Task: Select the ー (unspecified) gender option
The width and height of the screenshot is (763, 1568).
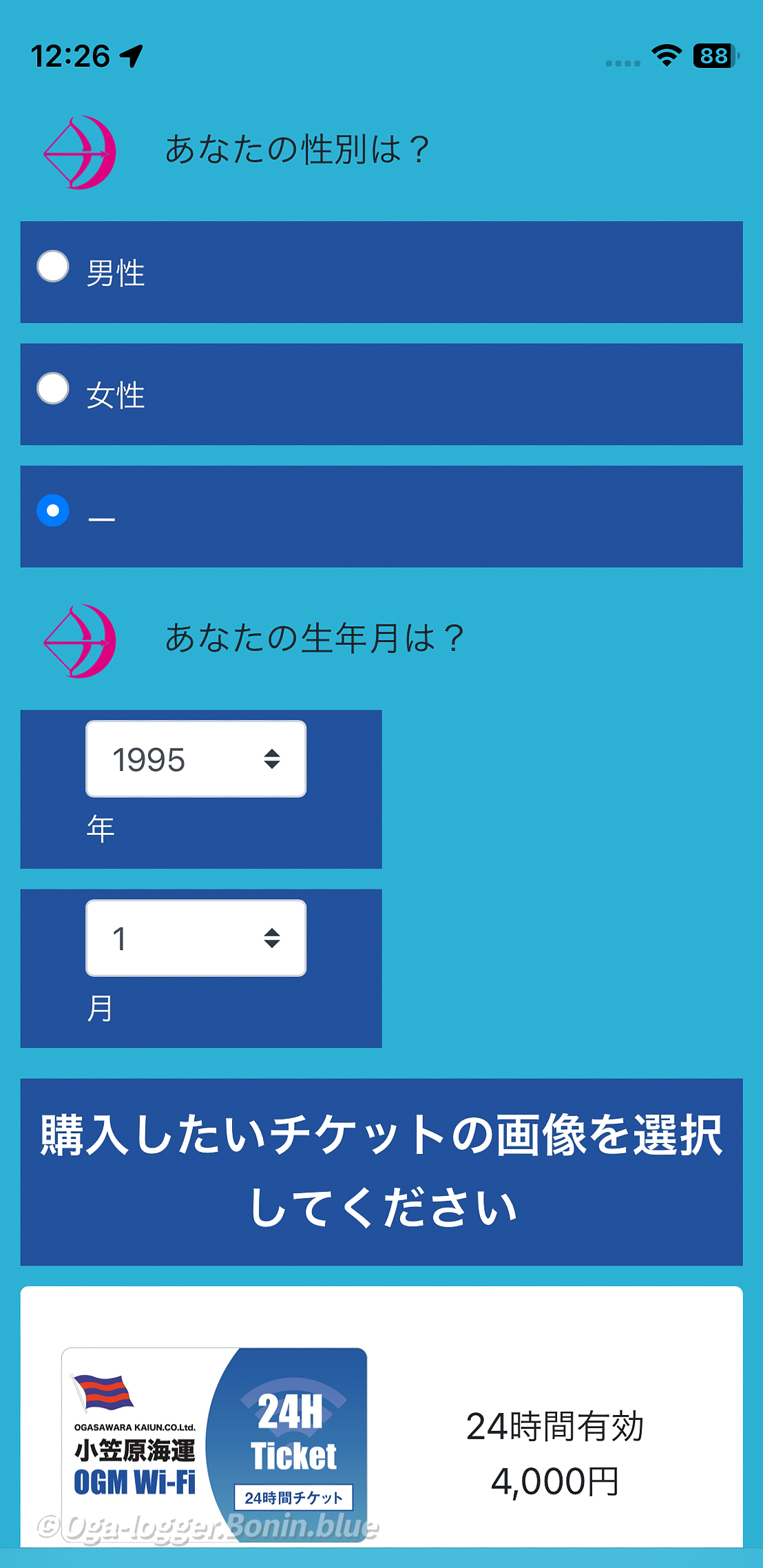Action: (53, 511)
